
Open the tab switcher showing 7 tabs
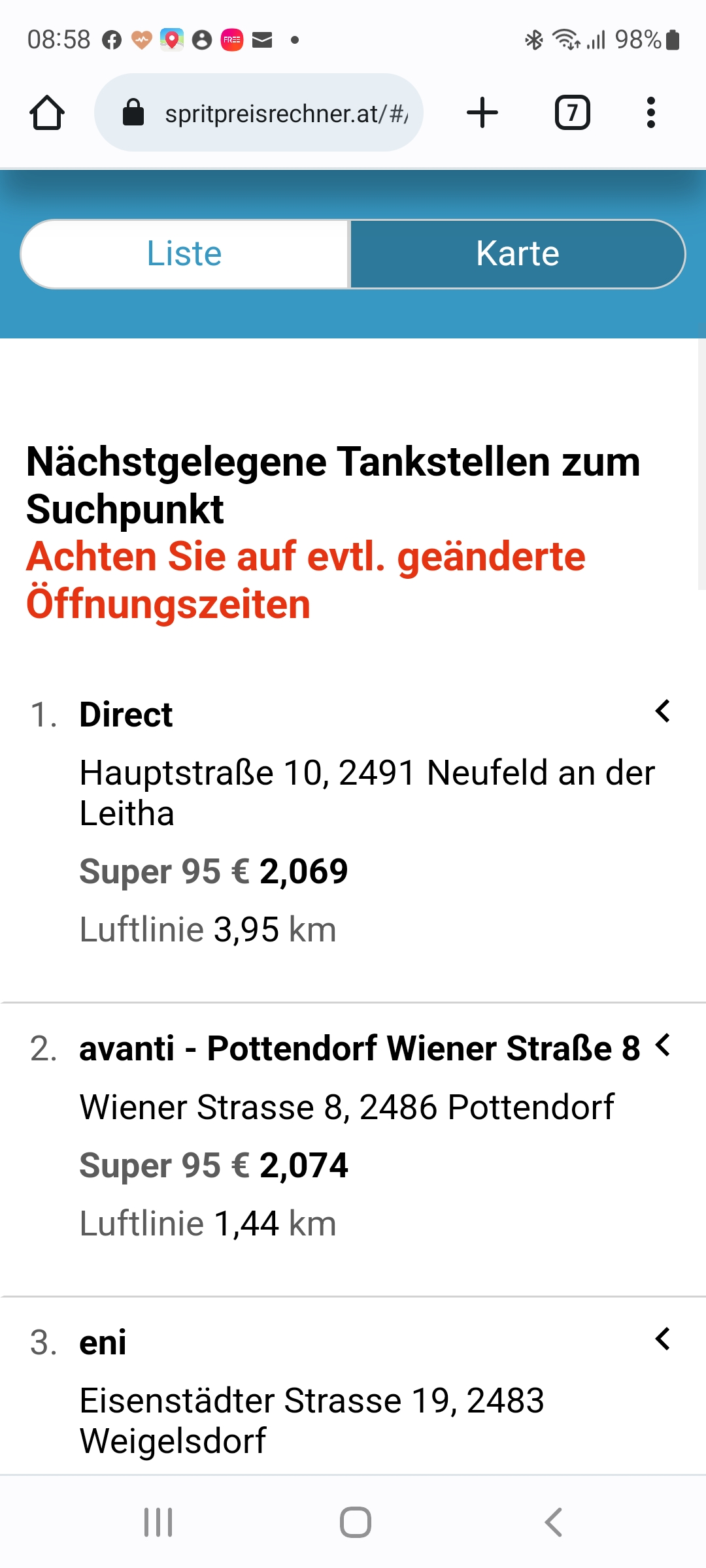click(x=573, y=113)
